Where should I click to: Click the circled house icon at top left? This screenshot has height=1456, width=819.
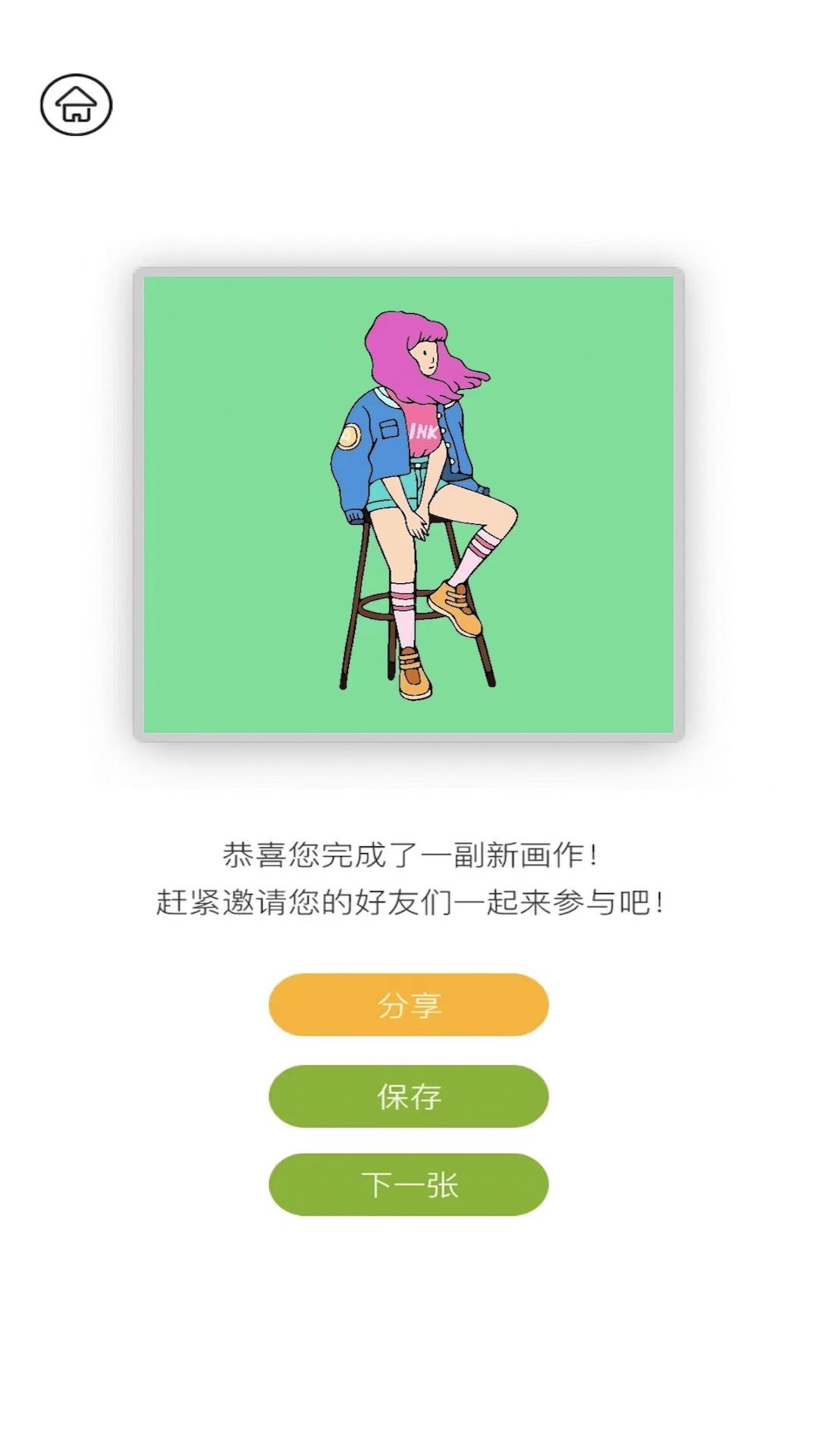[x=78, y=105]
